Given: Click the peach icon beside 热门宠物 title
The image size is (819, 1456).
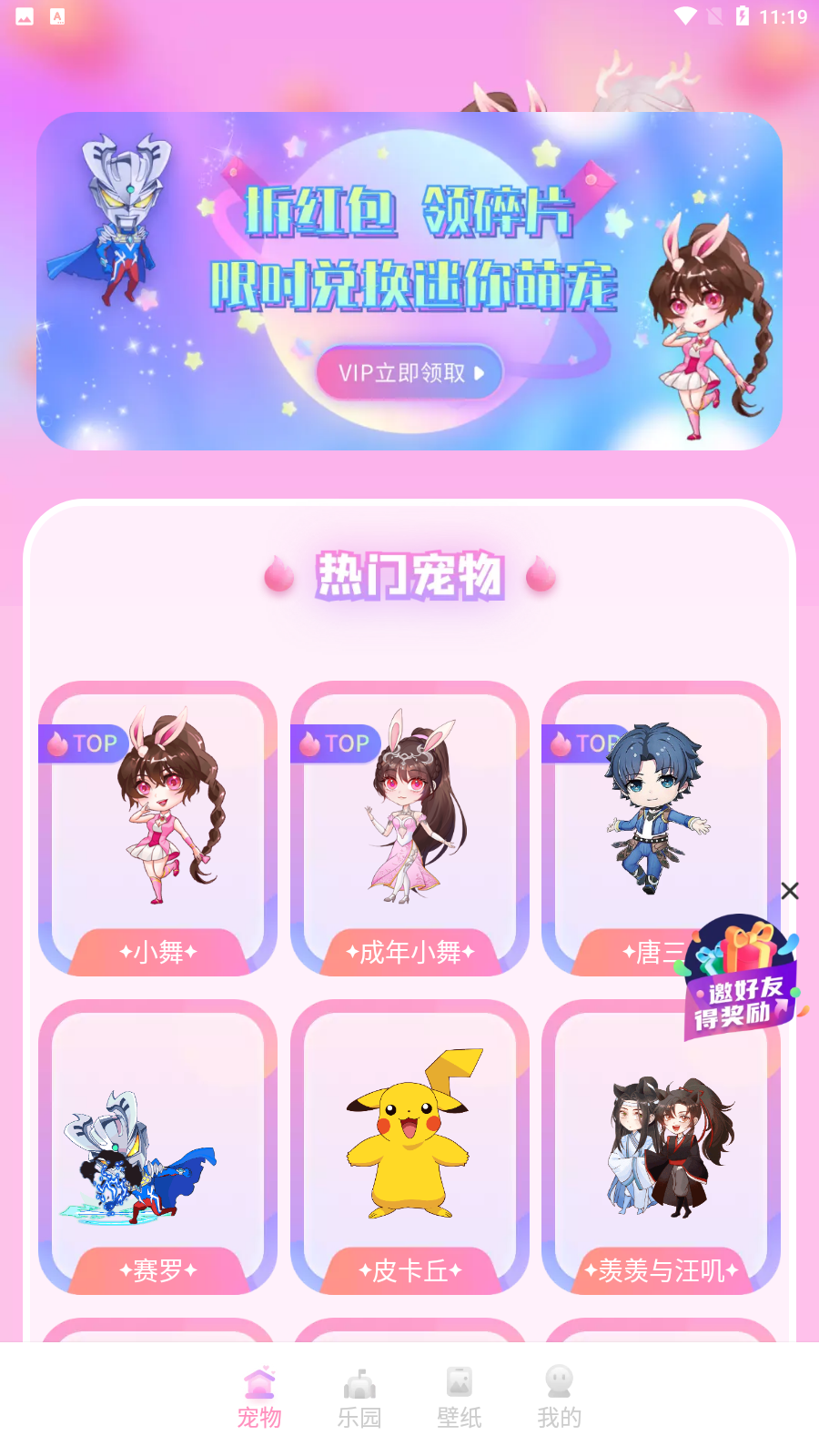Looking at the screenshot, I should click(x=278, y=575).
